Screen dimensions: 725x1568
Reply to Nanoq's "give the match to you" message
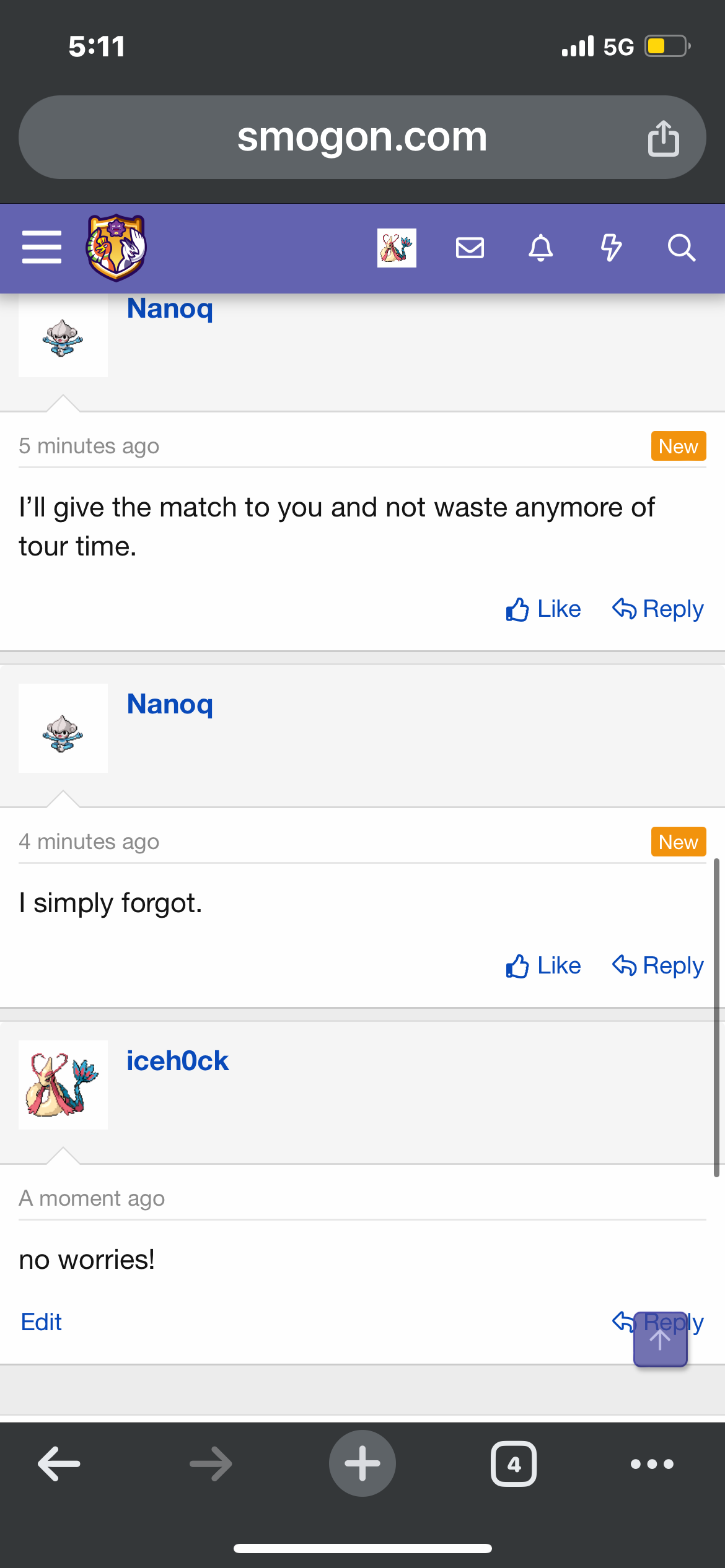coord(658,609)
